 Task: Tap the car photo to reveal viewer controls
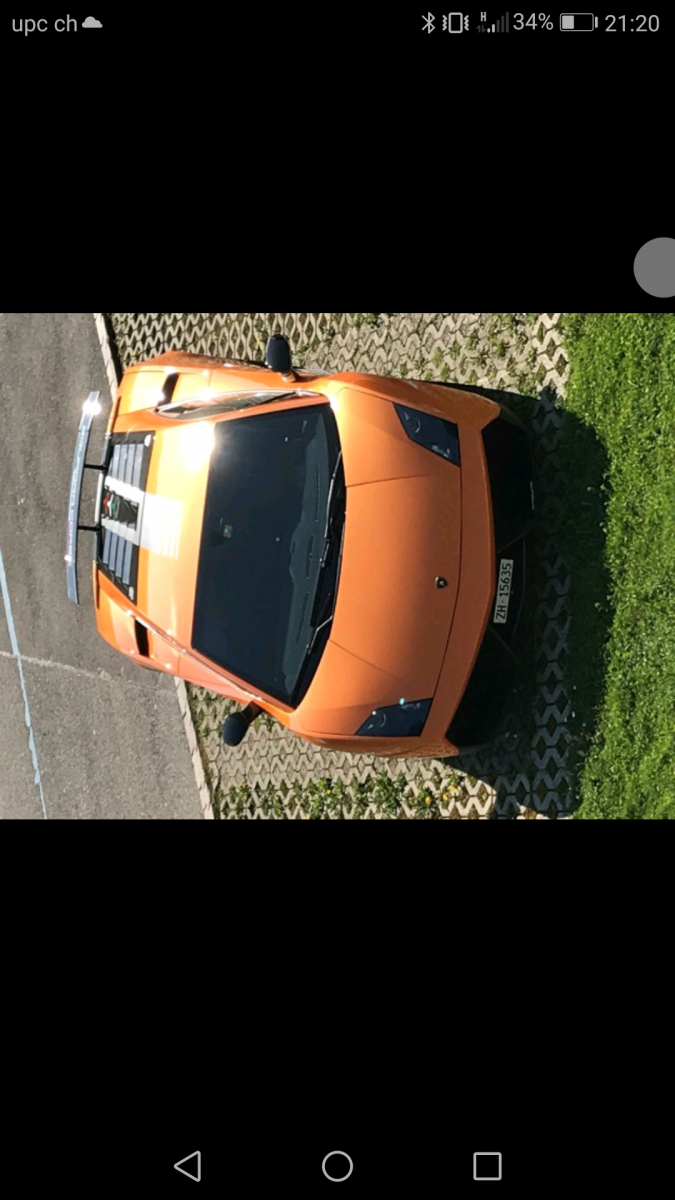click(x=337, y=566)
